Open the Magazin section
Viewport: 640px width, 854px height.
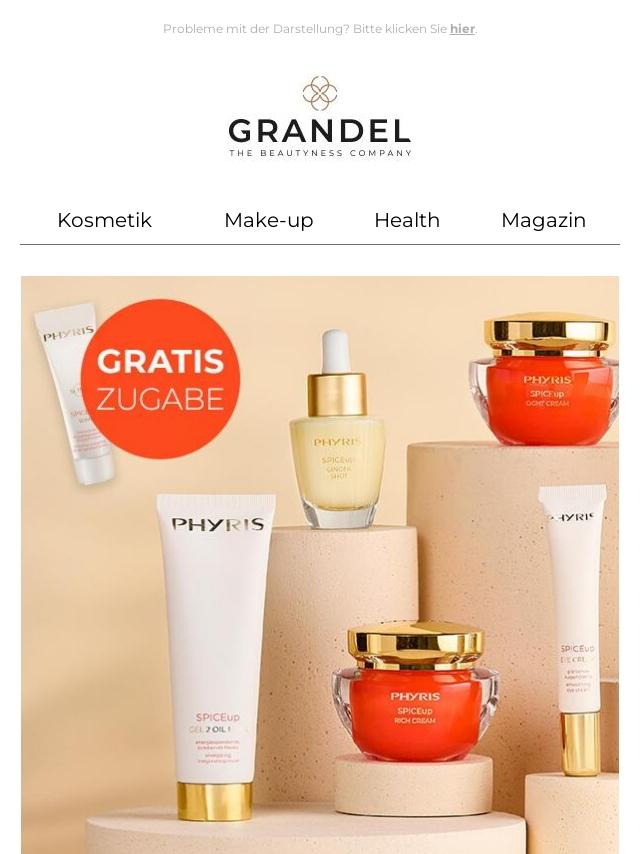543,220
